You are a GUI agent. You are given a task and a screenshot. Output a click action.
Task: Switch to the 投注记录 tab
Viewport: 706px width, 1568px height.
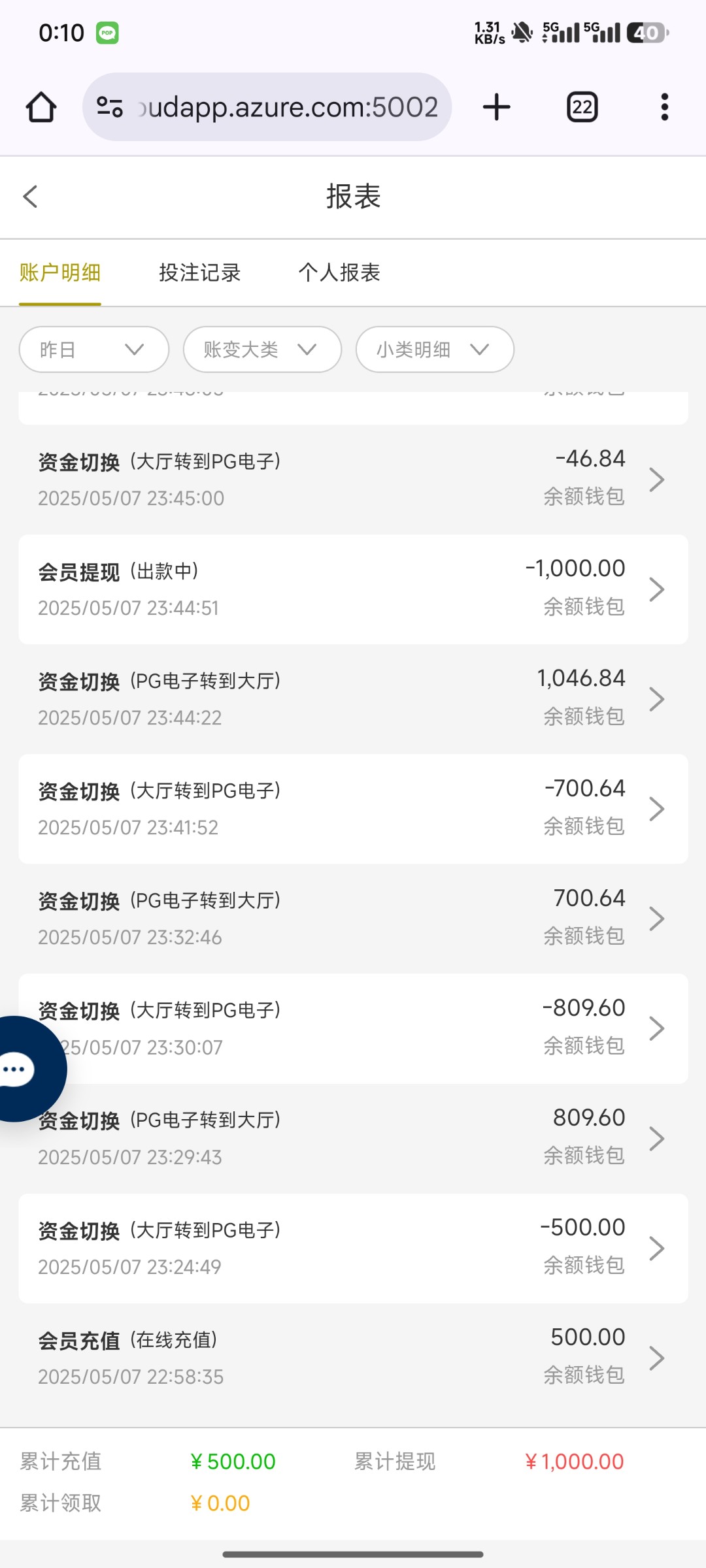(x=200, y=272)
